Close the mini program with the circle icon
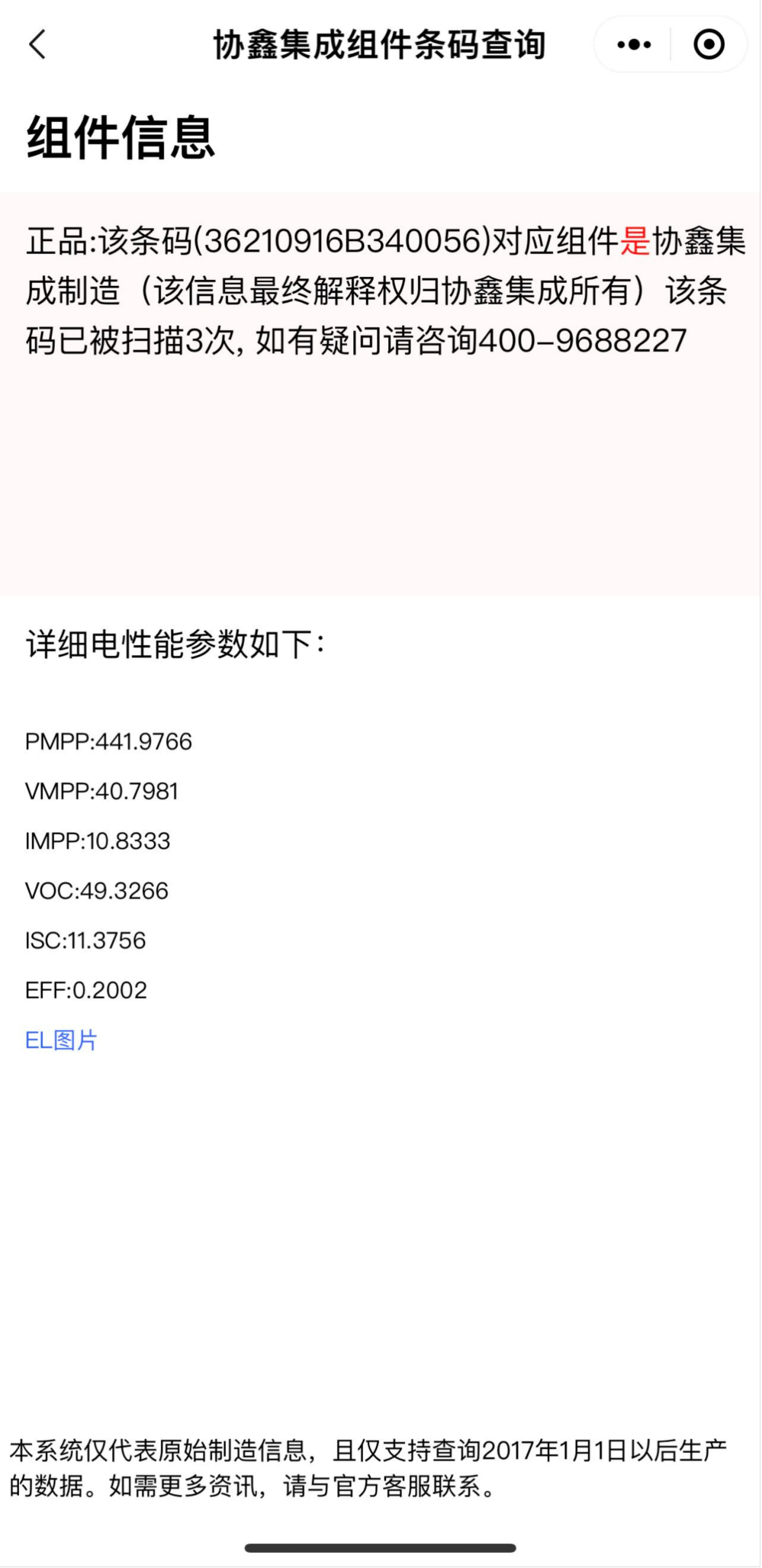Screen dimensions: 762x1568 click(709, 44)
